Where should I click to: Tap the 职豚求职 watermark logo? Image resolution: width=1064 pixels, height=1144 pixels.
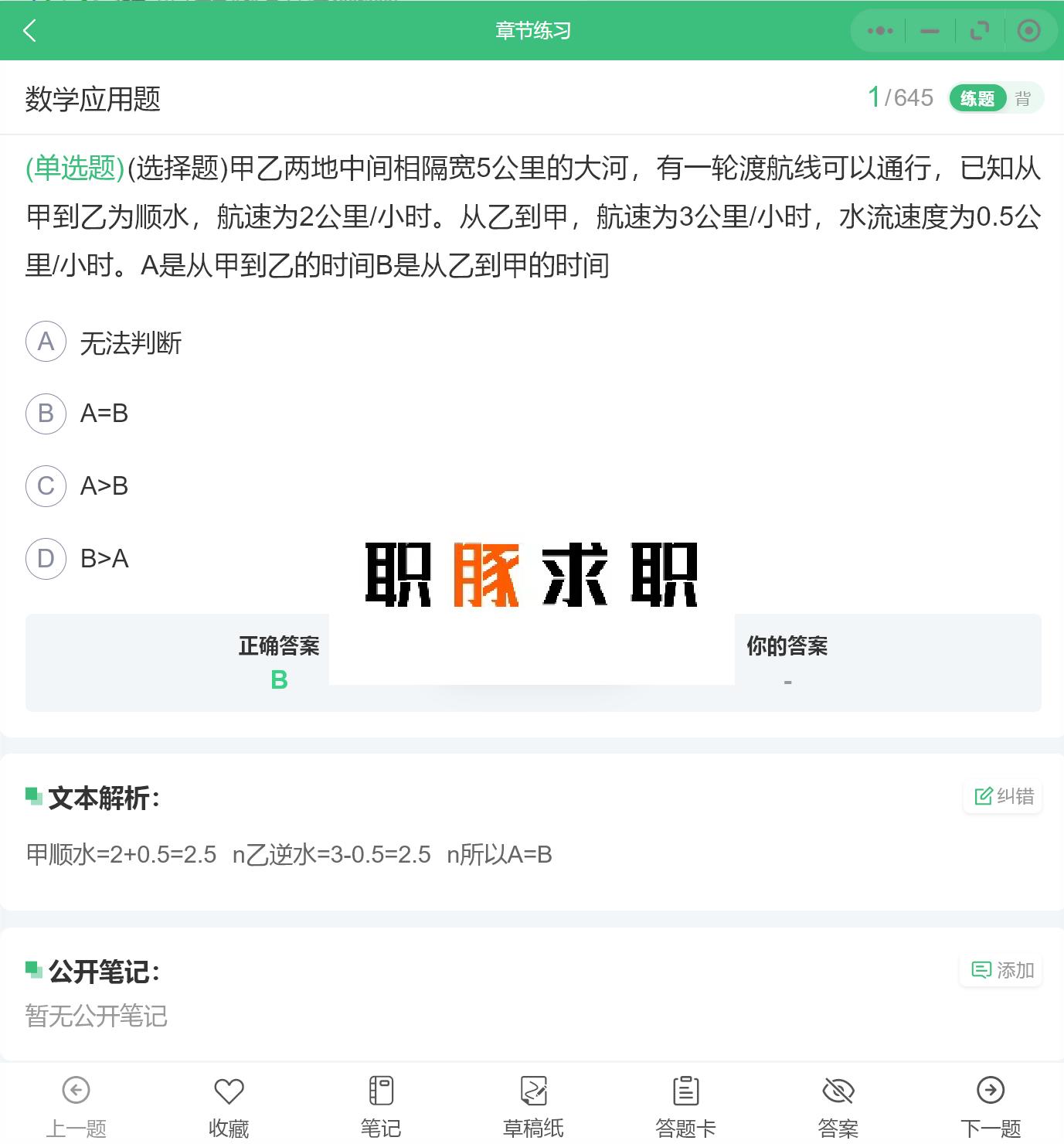532,576
